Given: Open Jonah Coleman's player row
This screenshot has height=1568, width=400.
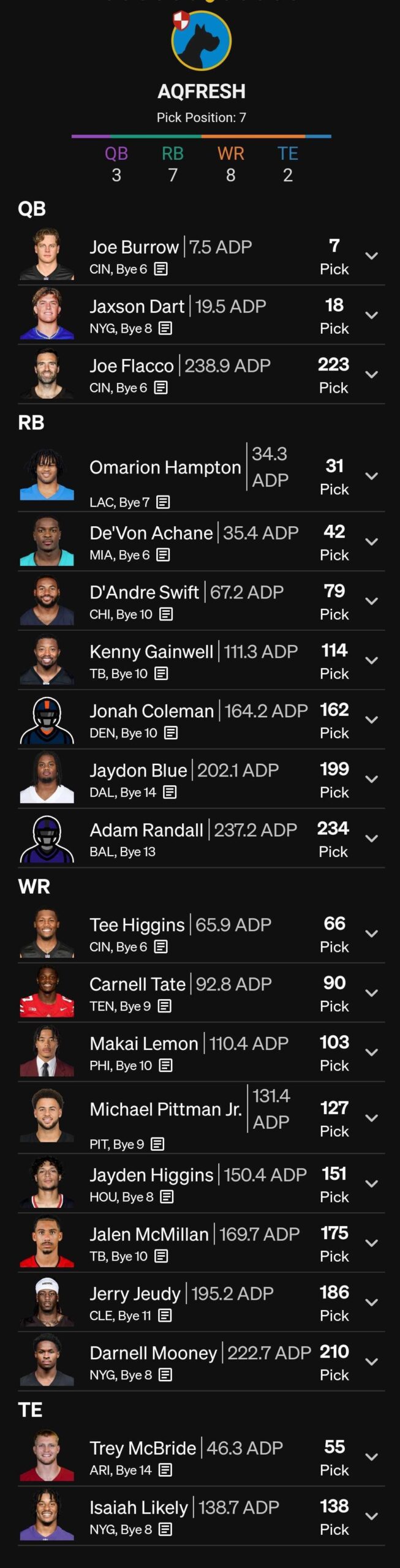Looking at the screenshot, I should point(201,720).
